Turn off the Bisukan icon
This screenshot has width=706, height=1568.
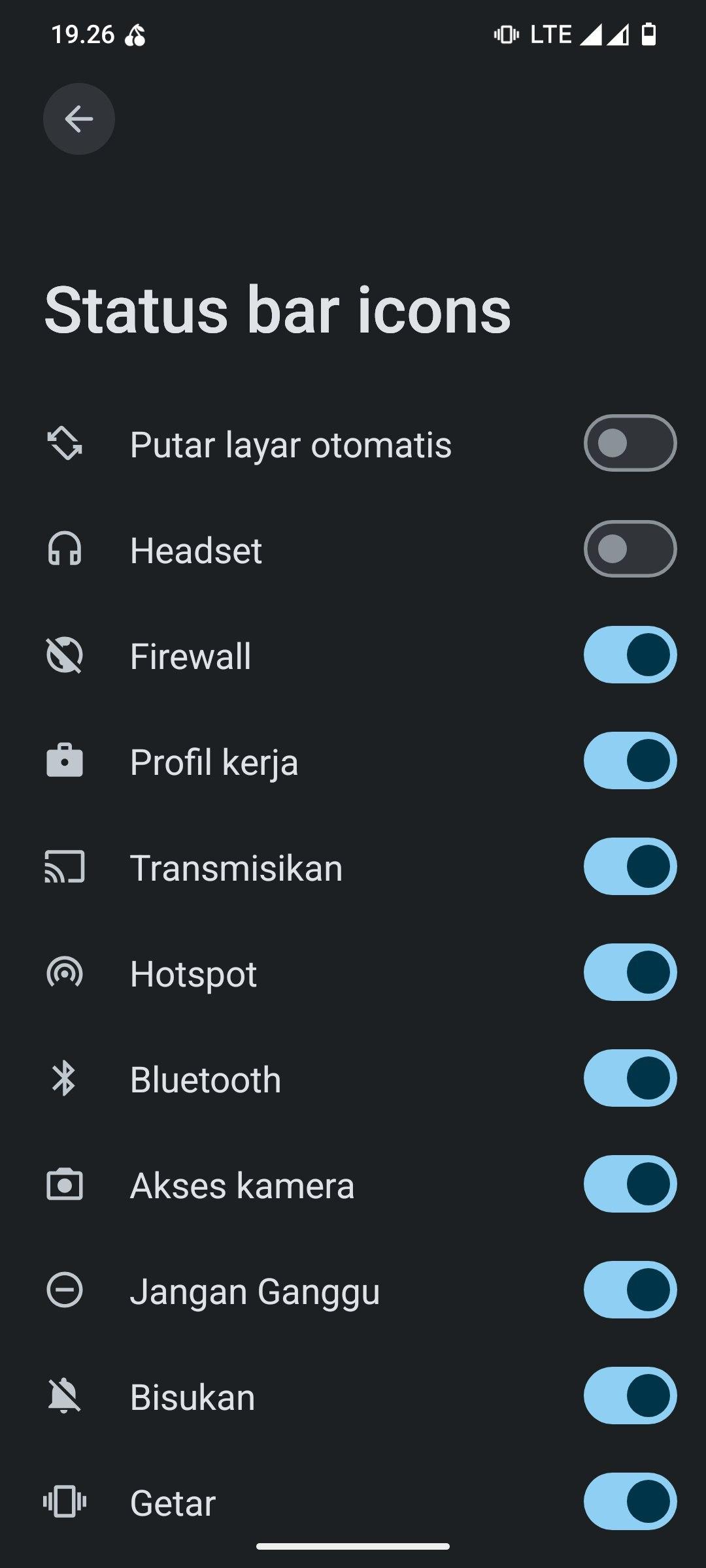click(x=630, y=1396)
